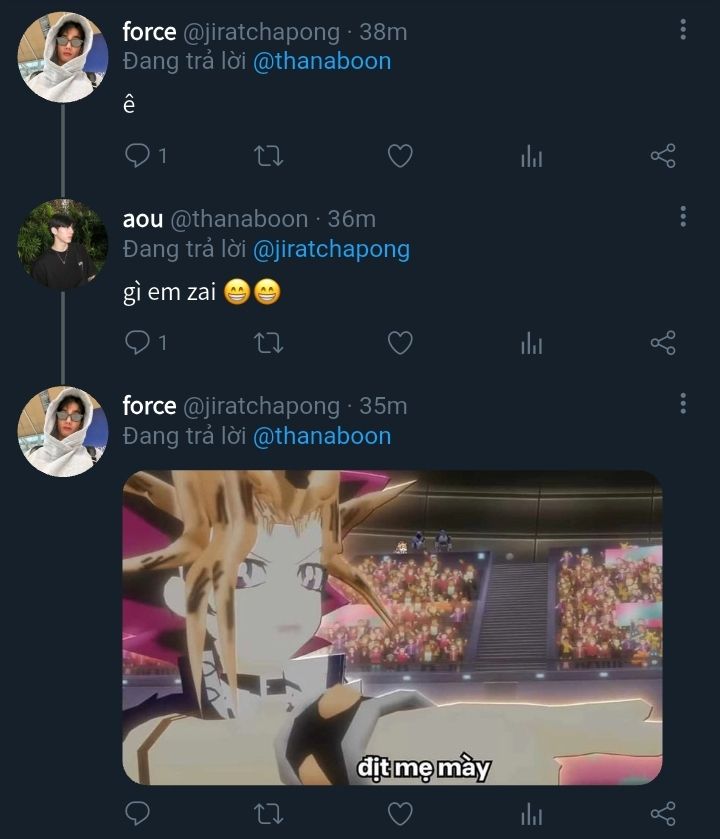Share force's tweet with the anime image
The height and width of the screenshot is (839, 720).
tap(663, 812)
